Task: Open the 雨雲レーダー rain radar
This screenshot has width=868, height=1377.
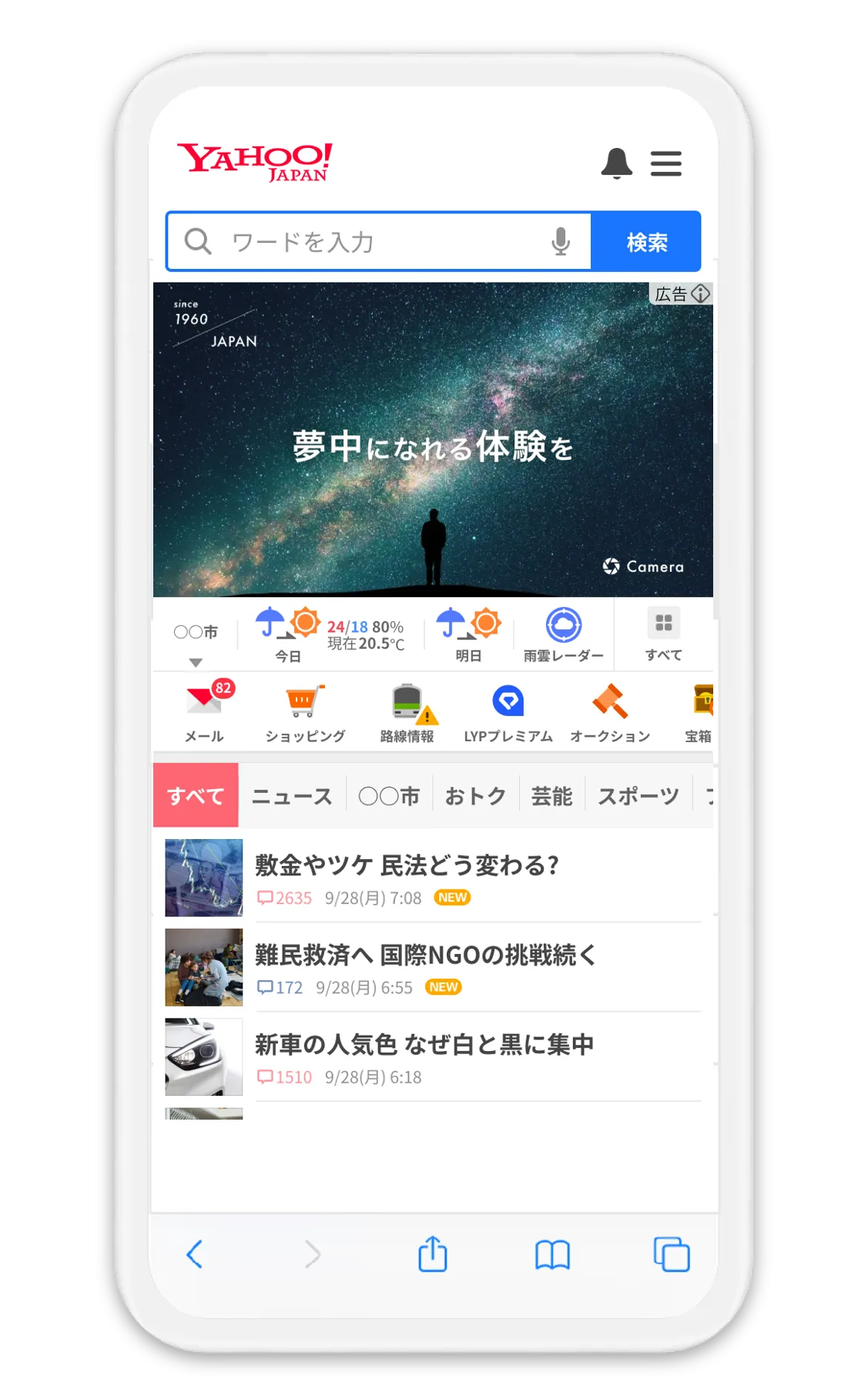Action: (x=563, y=635)
